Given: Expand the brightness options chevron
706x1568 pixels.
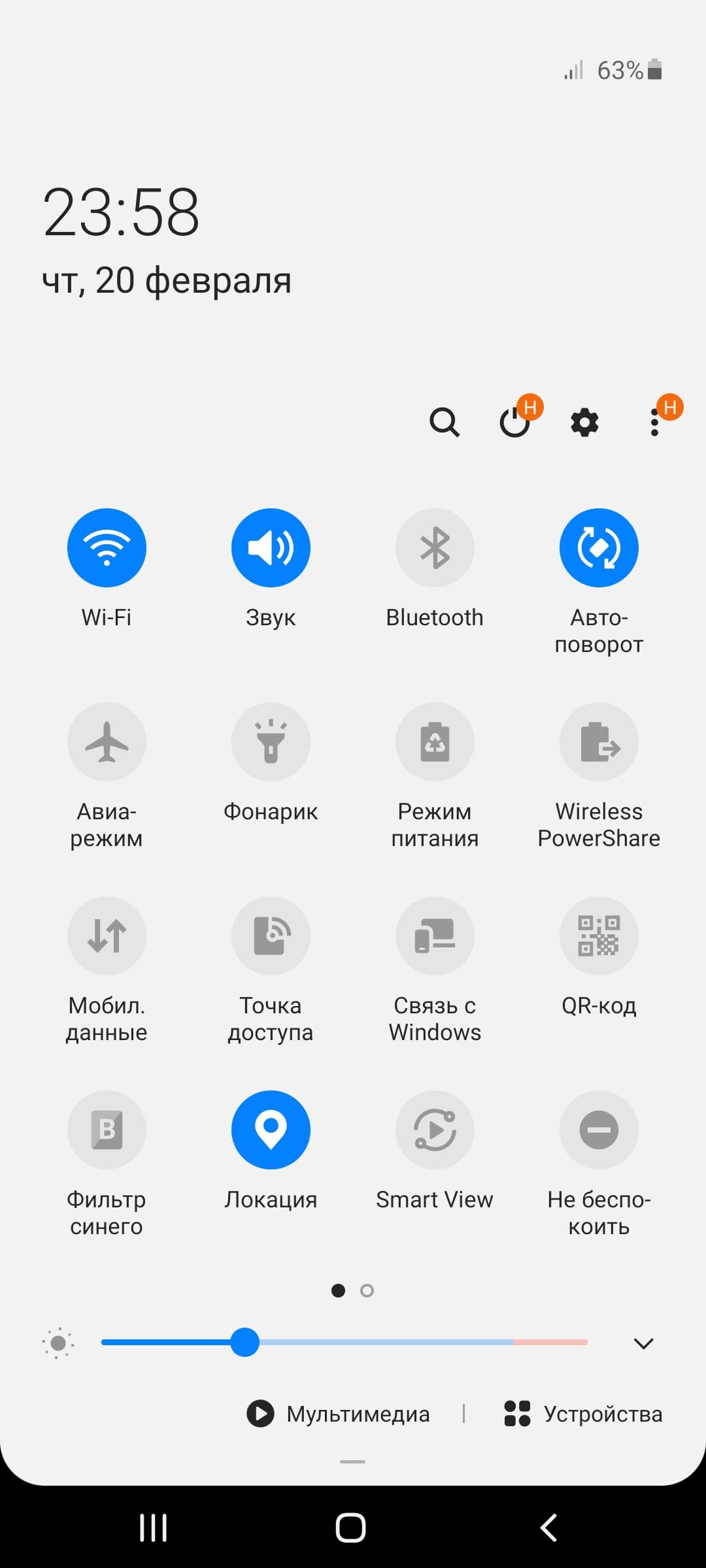Looking at the screenshot, I should [644, 1343].
